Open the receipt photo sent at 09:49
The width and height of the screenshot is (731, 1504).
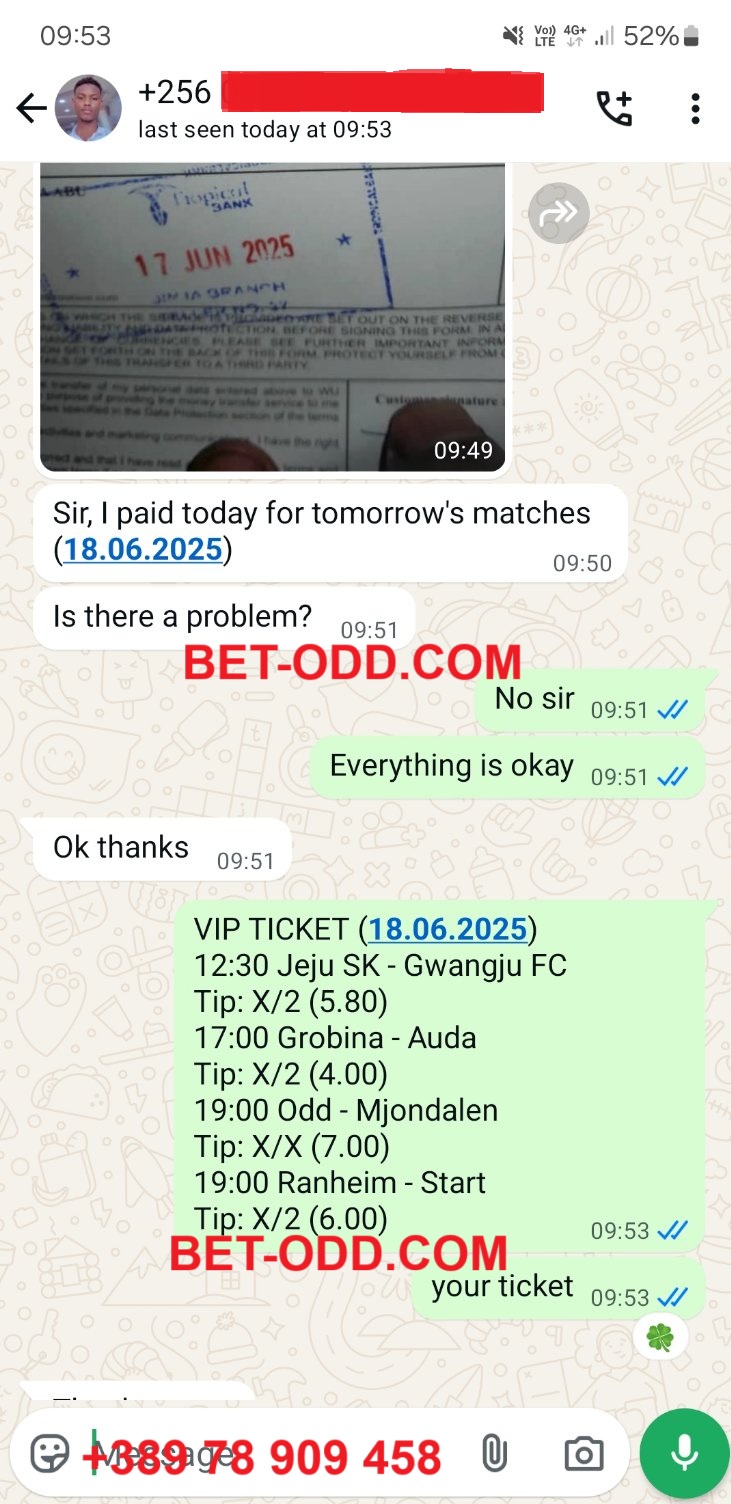[272, 317]
